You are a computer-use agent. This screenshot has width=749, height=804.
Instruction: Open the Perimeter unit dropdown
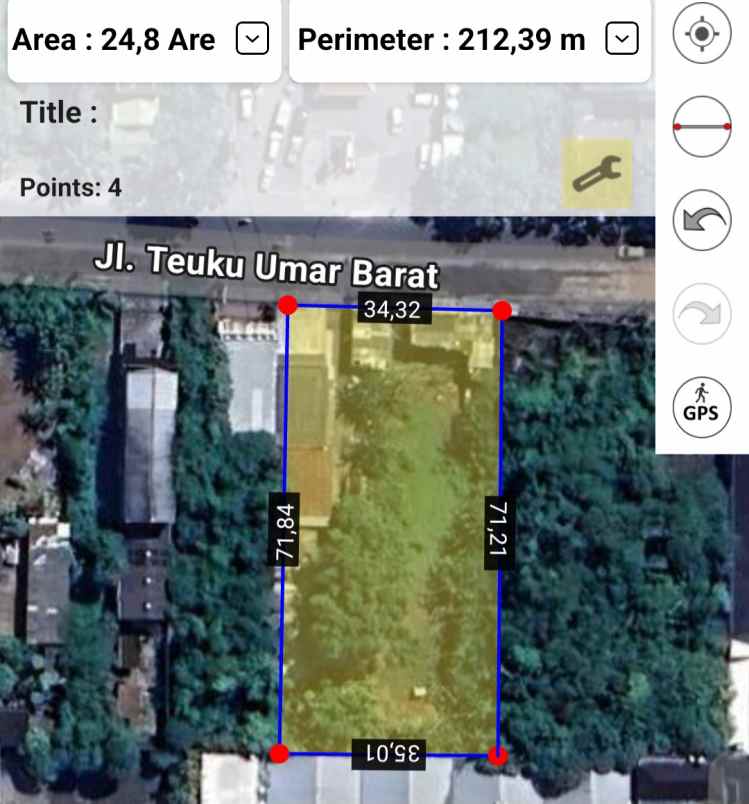click(x=621, y=38)
